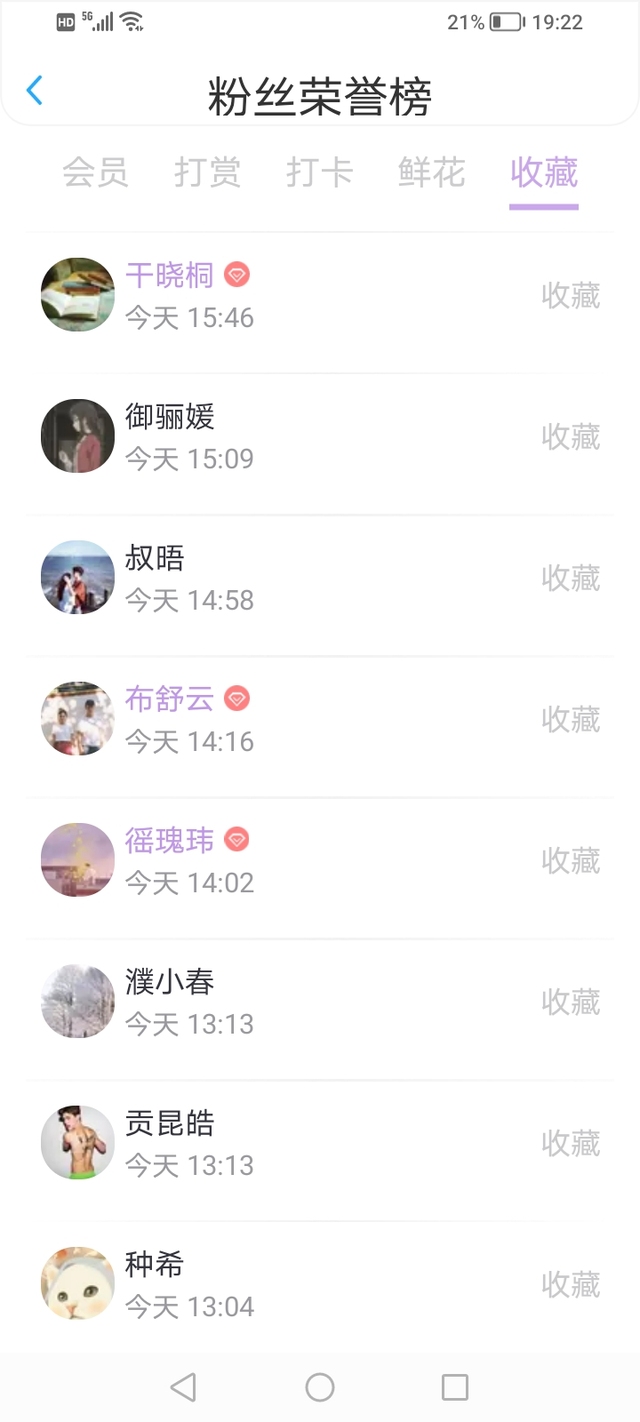Open 徭瑰玮's fan row
The width and height of the screenshot is (640, 1422).
[x=320, y=860]
